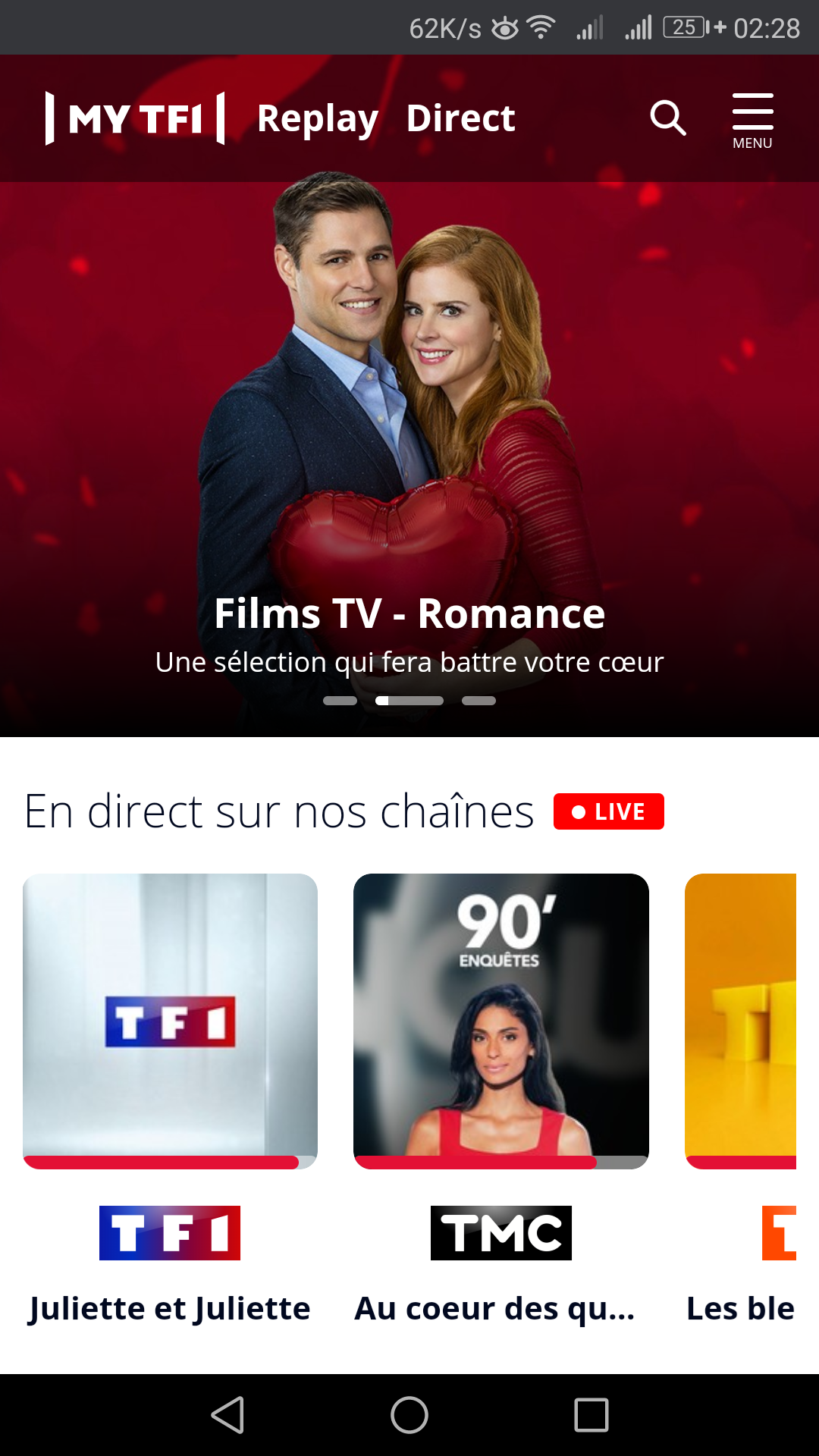Go to the MY TF1 home logo
This screenshot has width=819, height=1456.
pyautogui.click(x=135, y=118)
